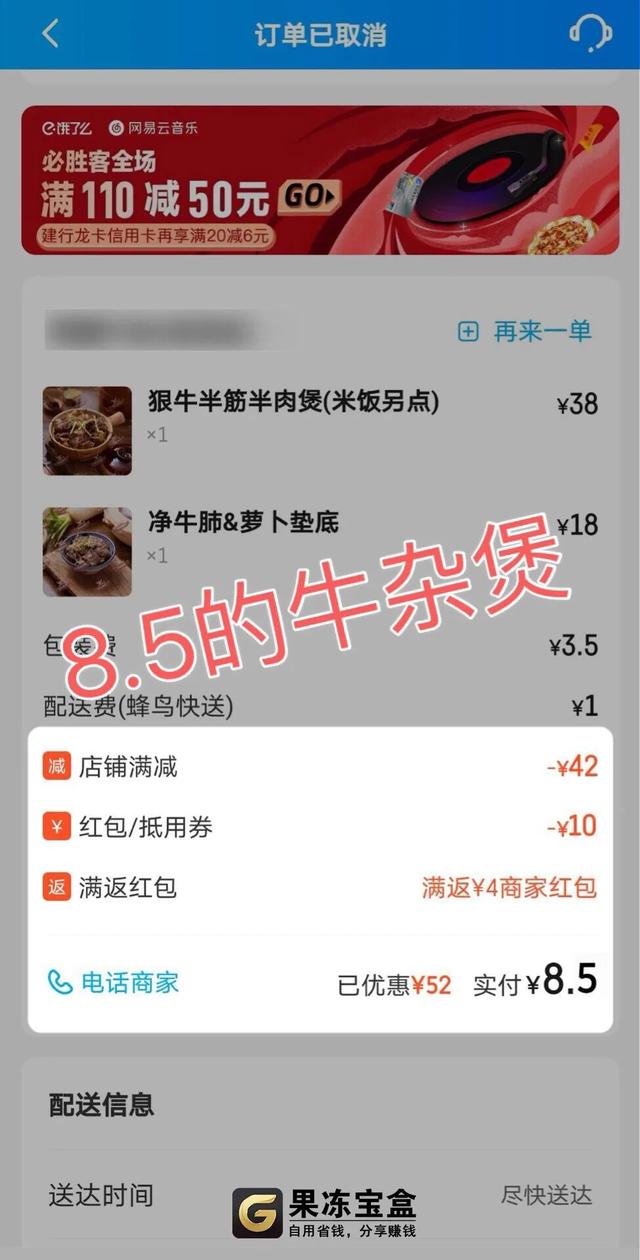The width and height of the screenshot is (640, 1260).
Task: Open customer service headset icon
Action: point(590,34)
